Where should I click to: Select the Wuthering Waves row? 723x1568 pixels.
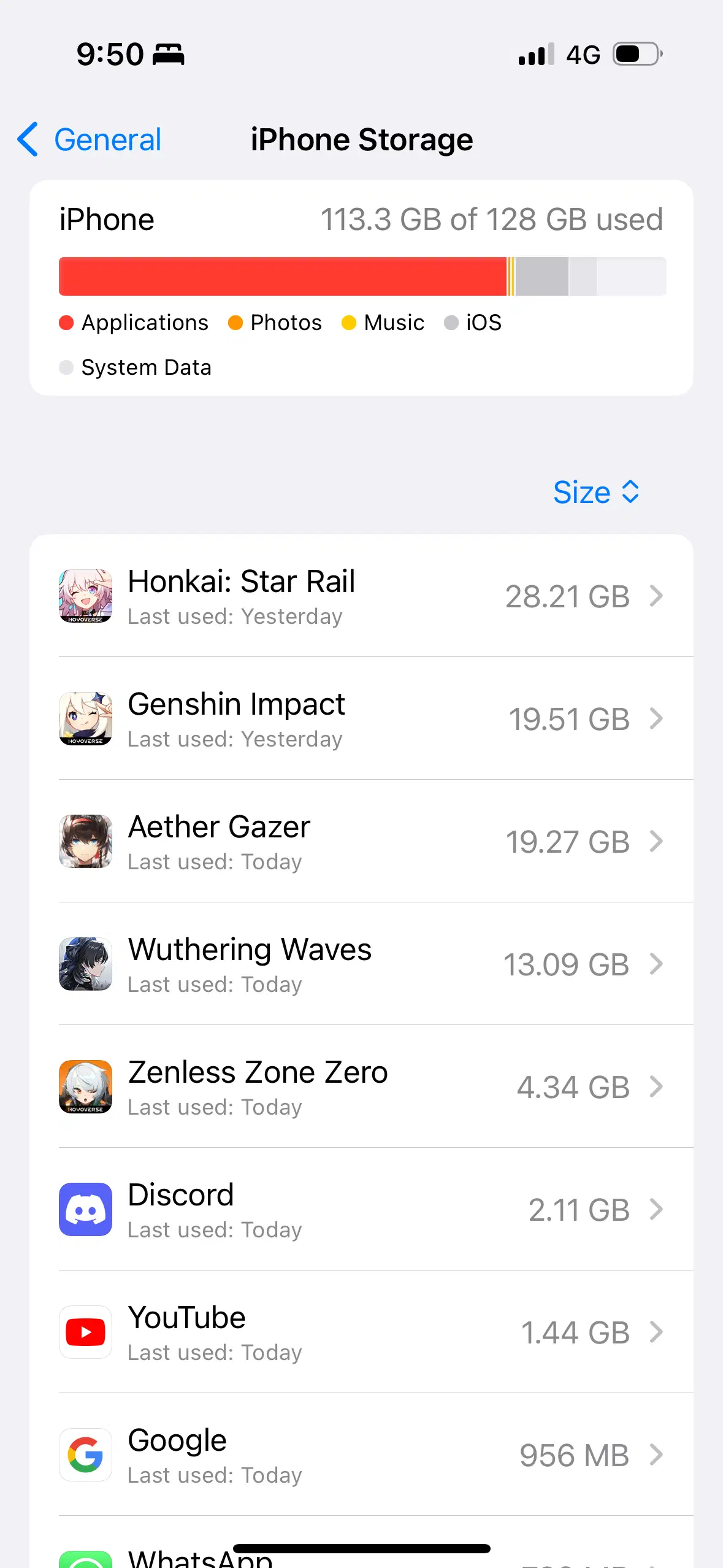(x=361, y=964)
